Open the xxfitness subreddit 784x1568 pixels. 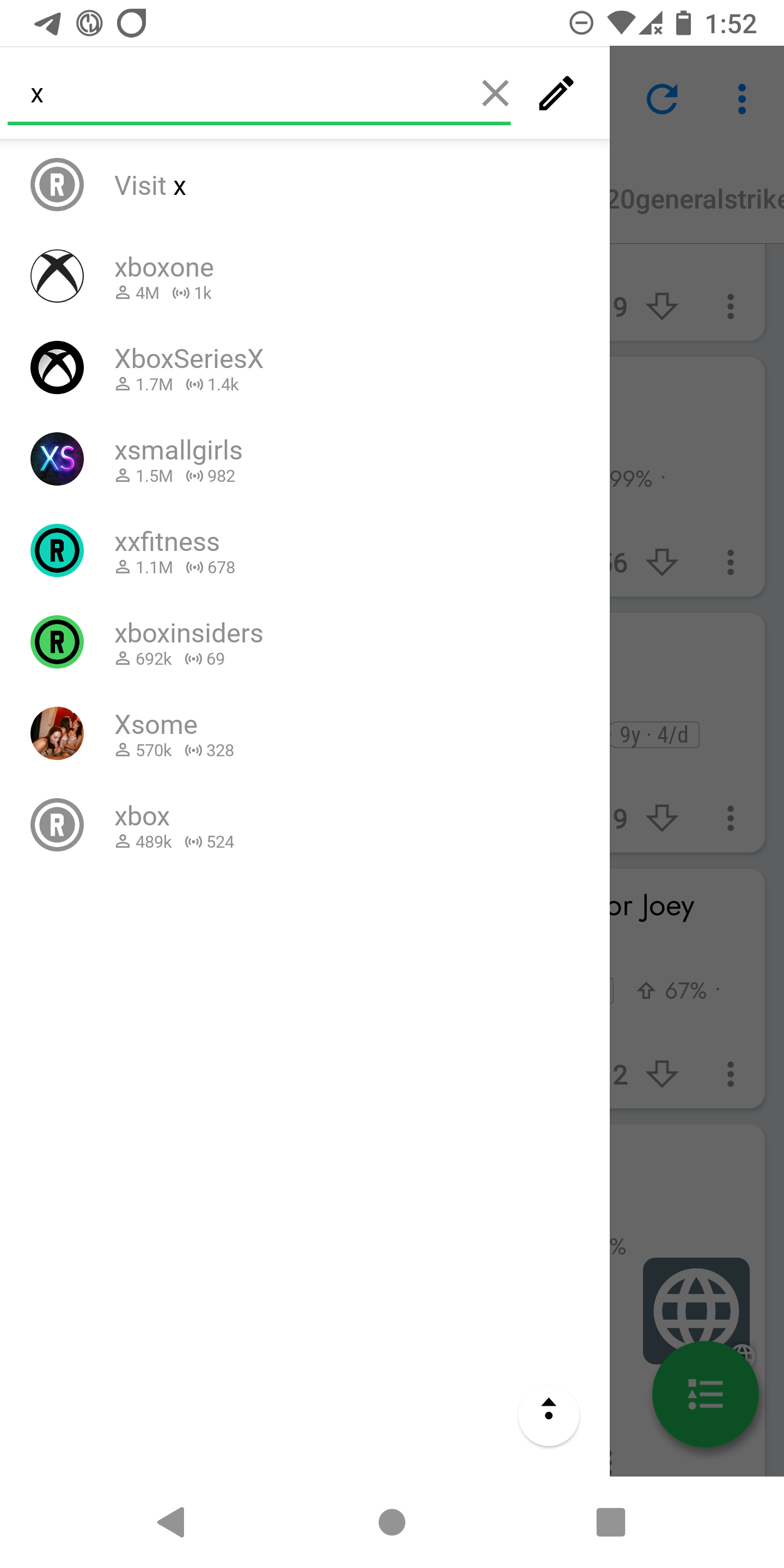pos(167,551)
